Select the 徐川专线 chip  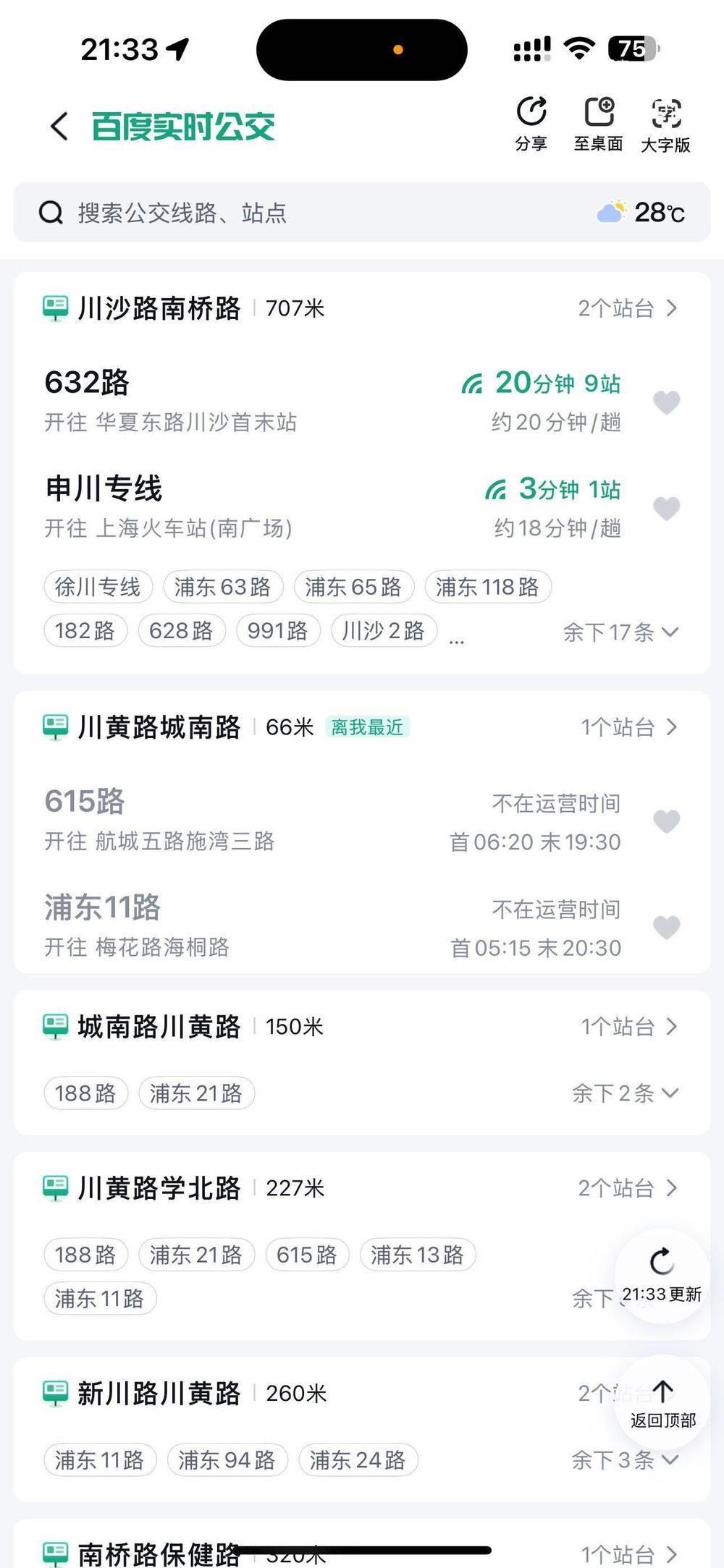click(98, 587)
